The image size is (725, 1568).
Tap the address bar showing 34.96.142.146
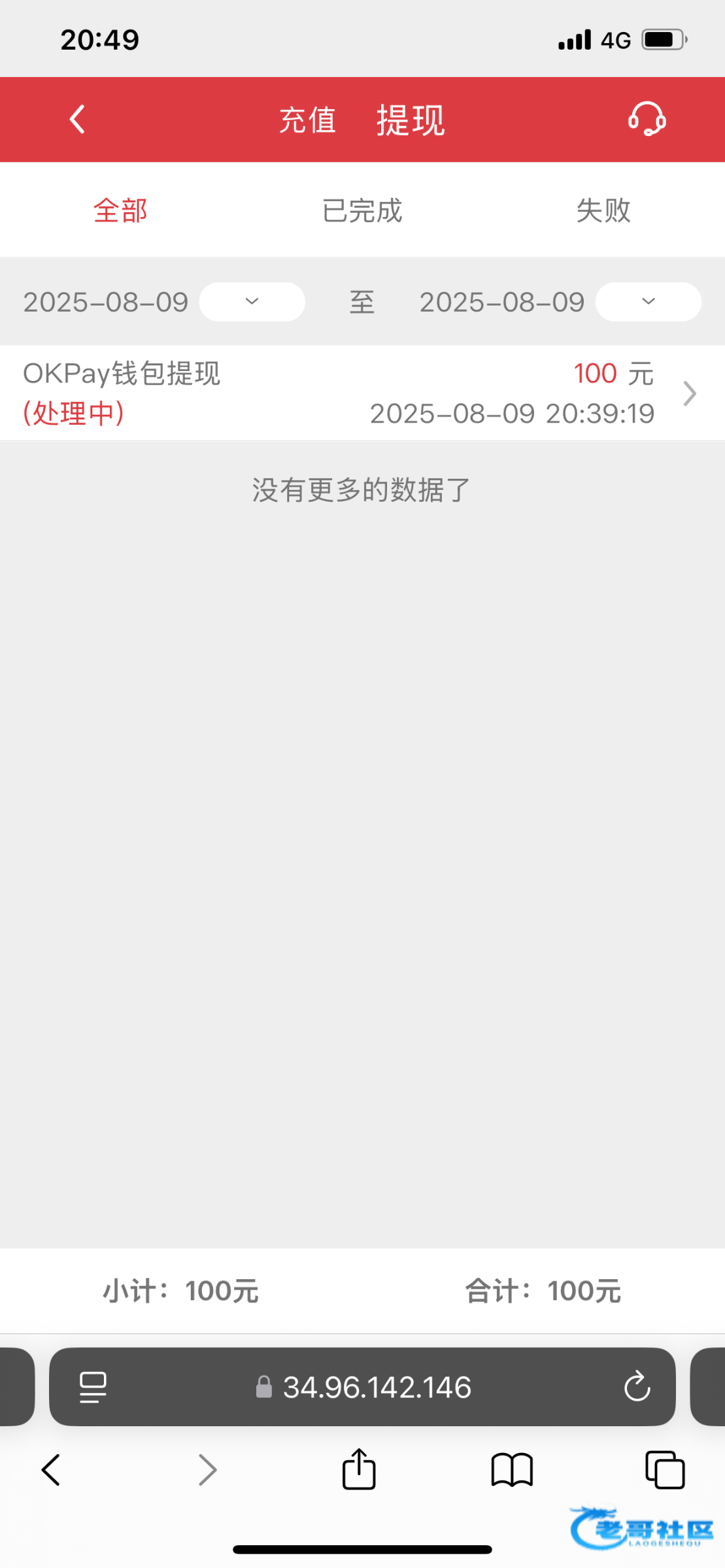click(x=377, y=1387)
